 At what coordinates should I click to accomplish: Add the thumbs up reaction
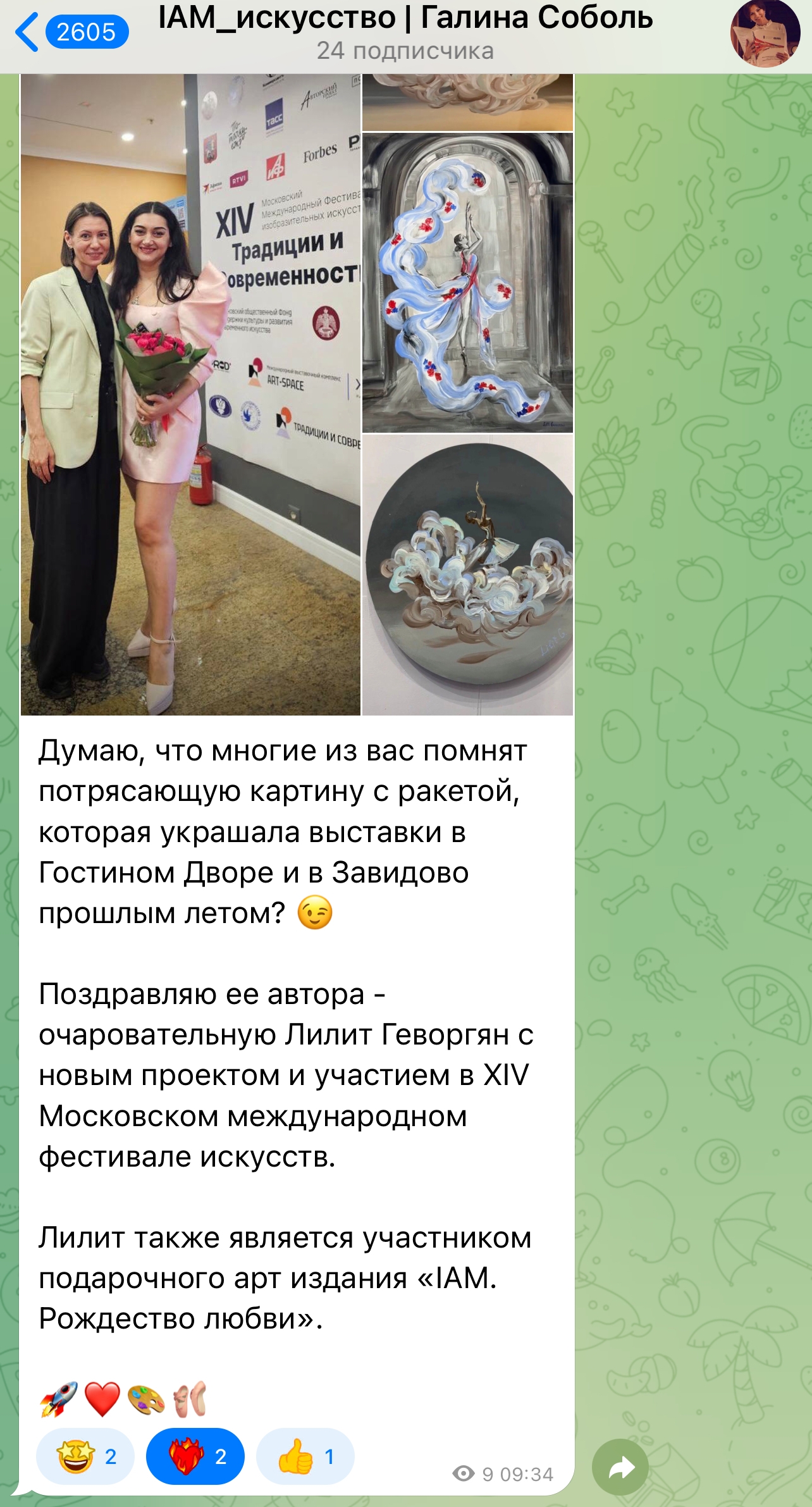[x=305, y=1456]
